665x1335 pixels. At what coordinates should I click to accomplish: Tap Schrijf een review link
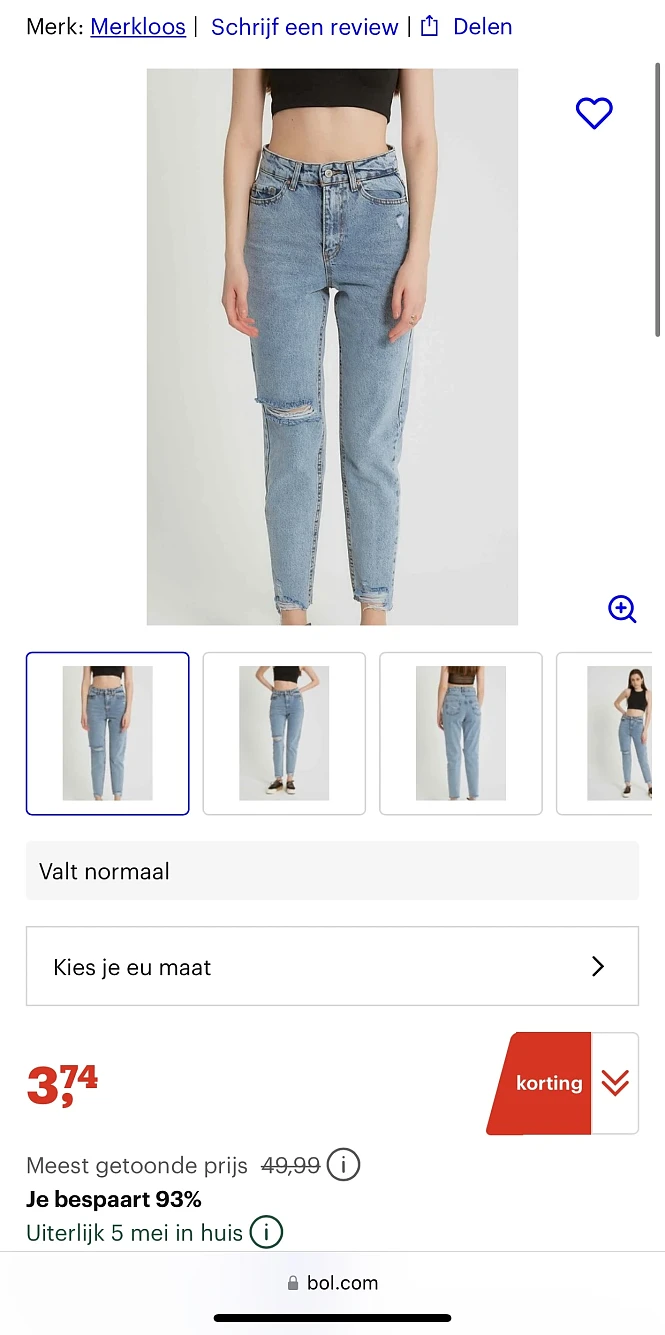coord(304,27)
